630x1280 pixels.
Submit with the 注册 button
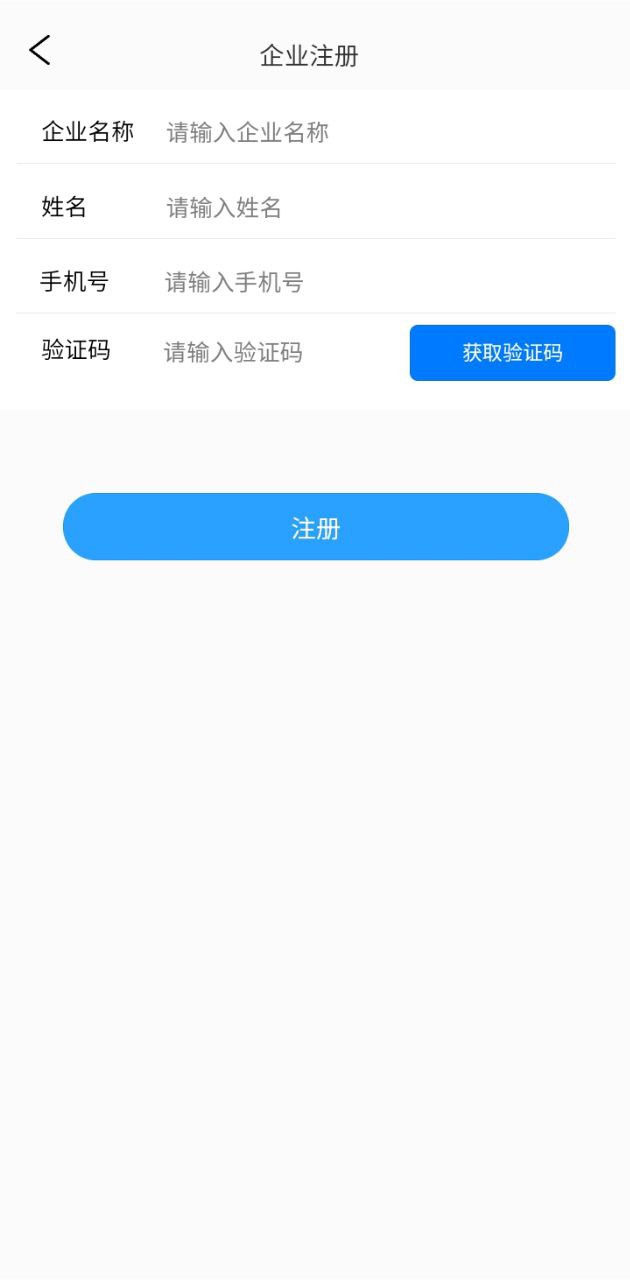316,527
